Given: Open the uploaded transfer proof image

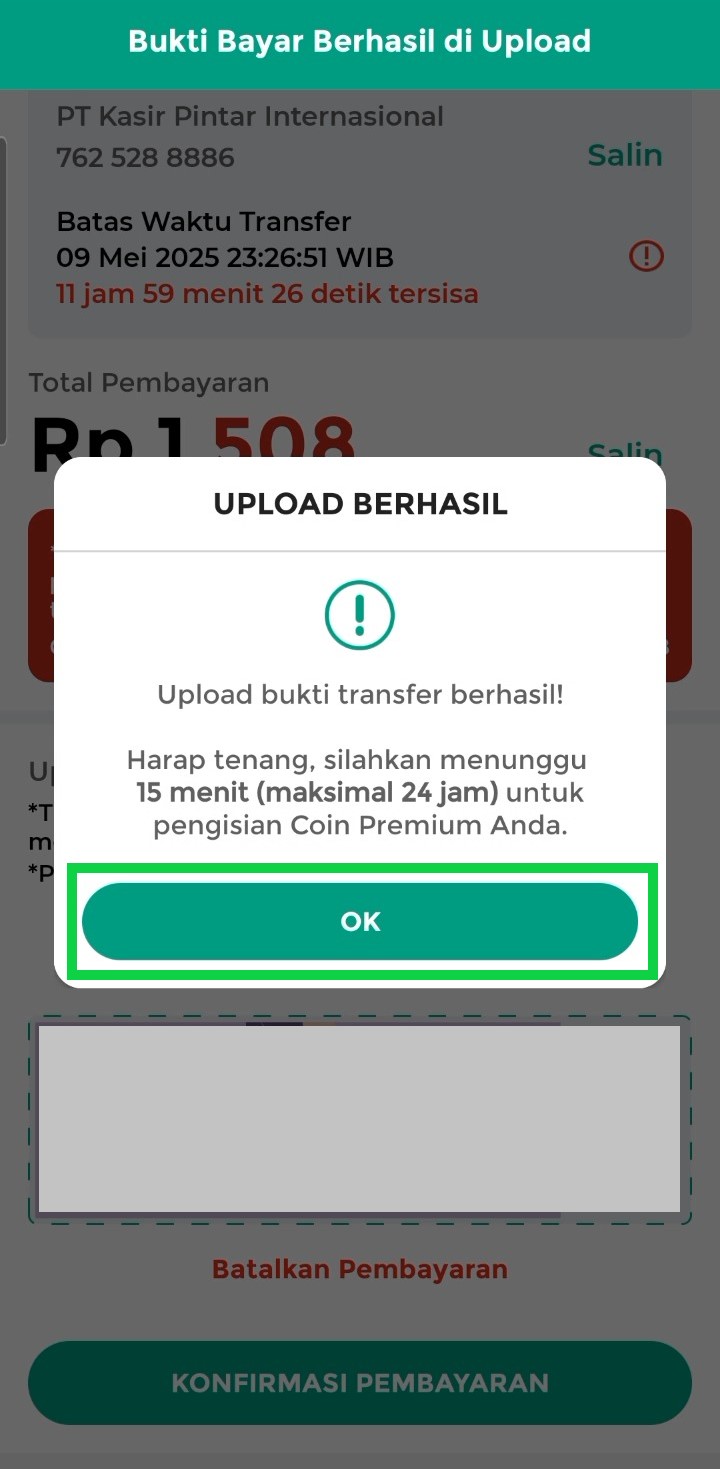Looking at the screenshot, I should pos(360,1118).
